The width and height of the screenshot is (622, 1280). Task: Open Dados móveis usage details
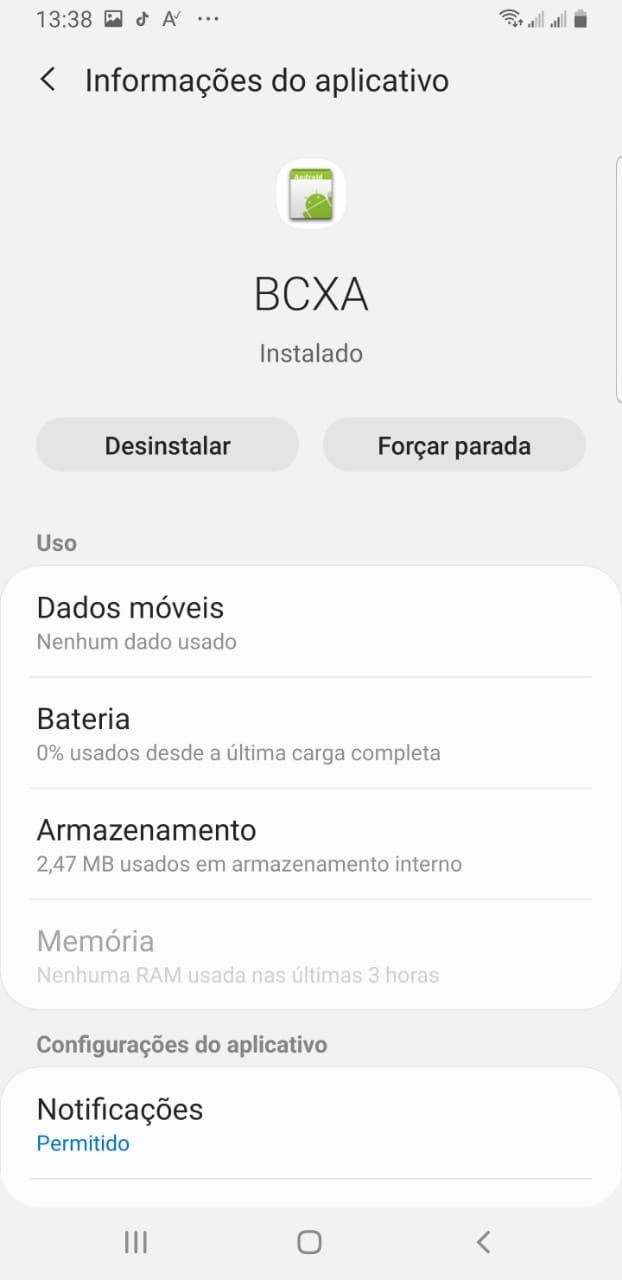[x=310, y=622]
